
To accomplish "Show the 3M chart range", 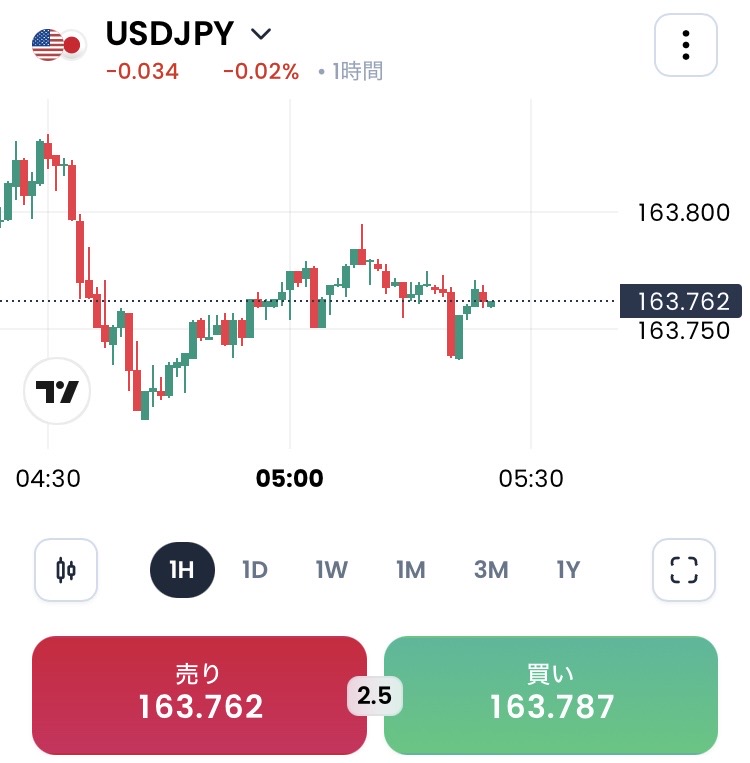I will 491,569.
